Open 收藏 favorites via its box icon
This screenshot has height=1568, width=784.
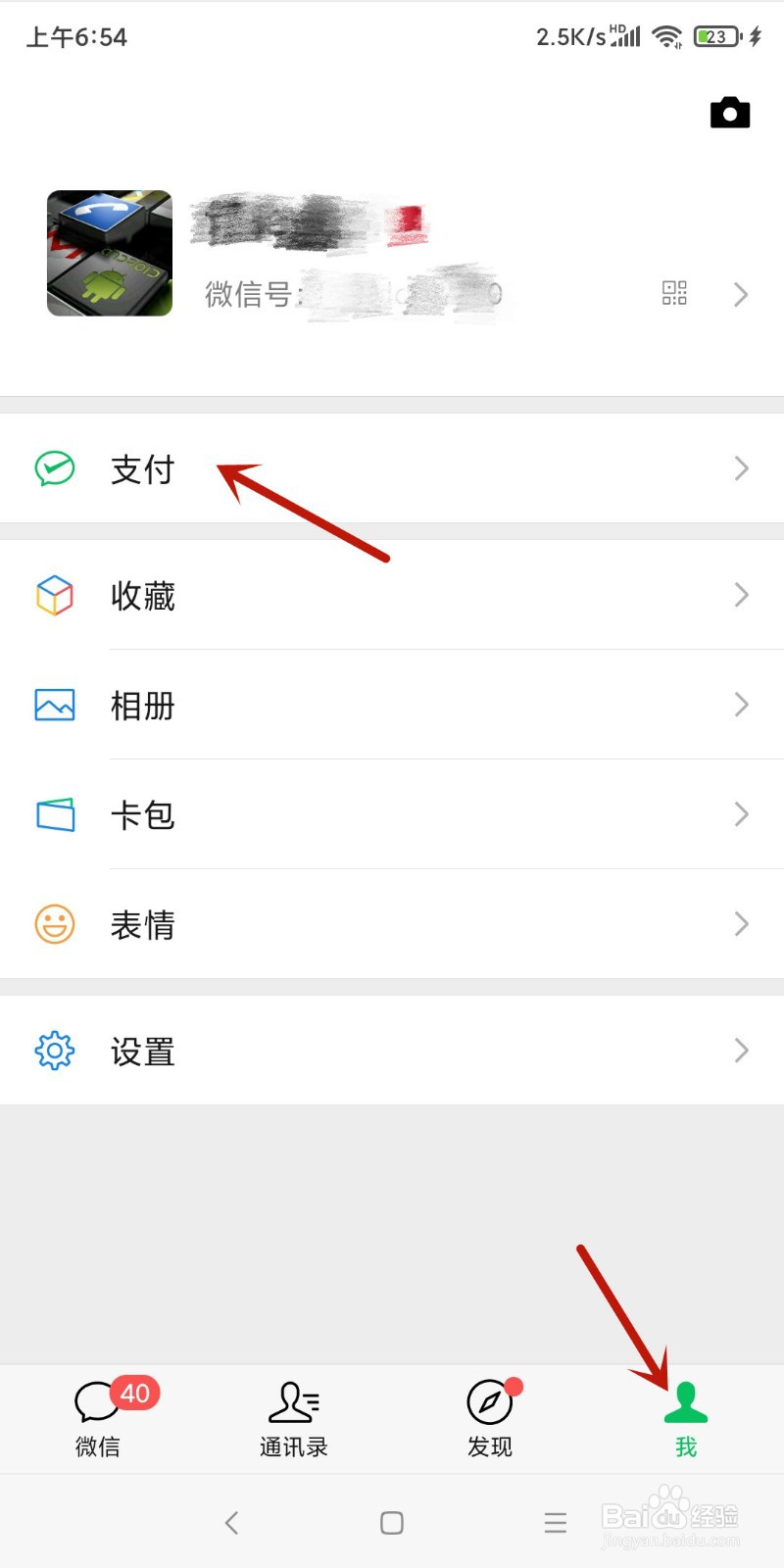point(55,596)
